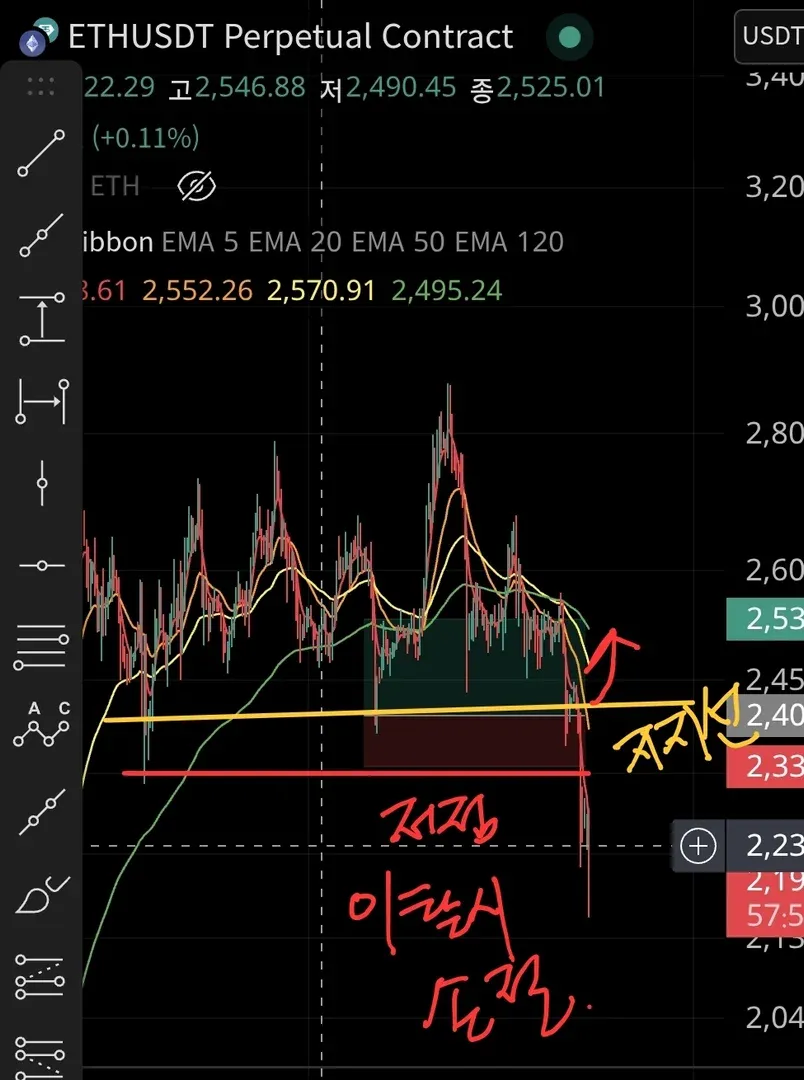Tap the plus button on the price scale
804x1080 pixels.
coord(698,847)
